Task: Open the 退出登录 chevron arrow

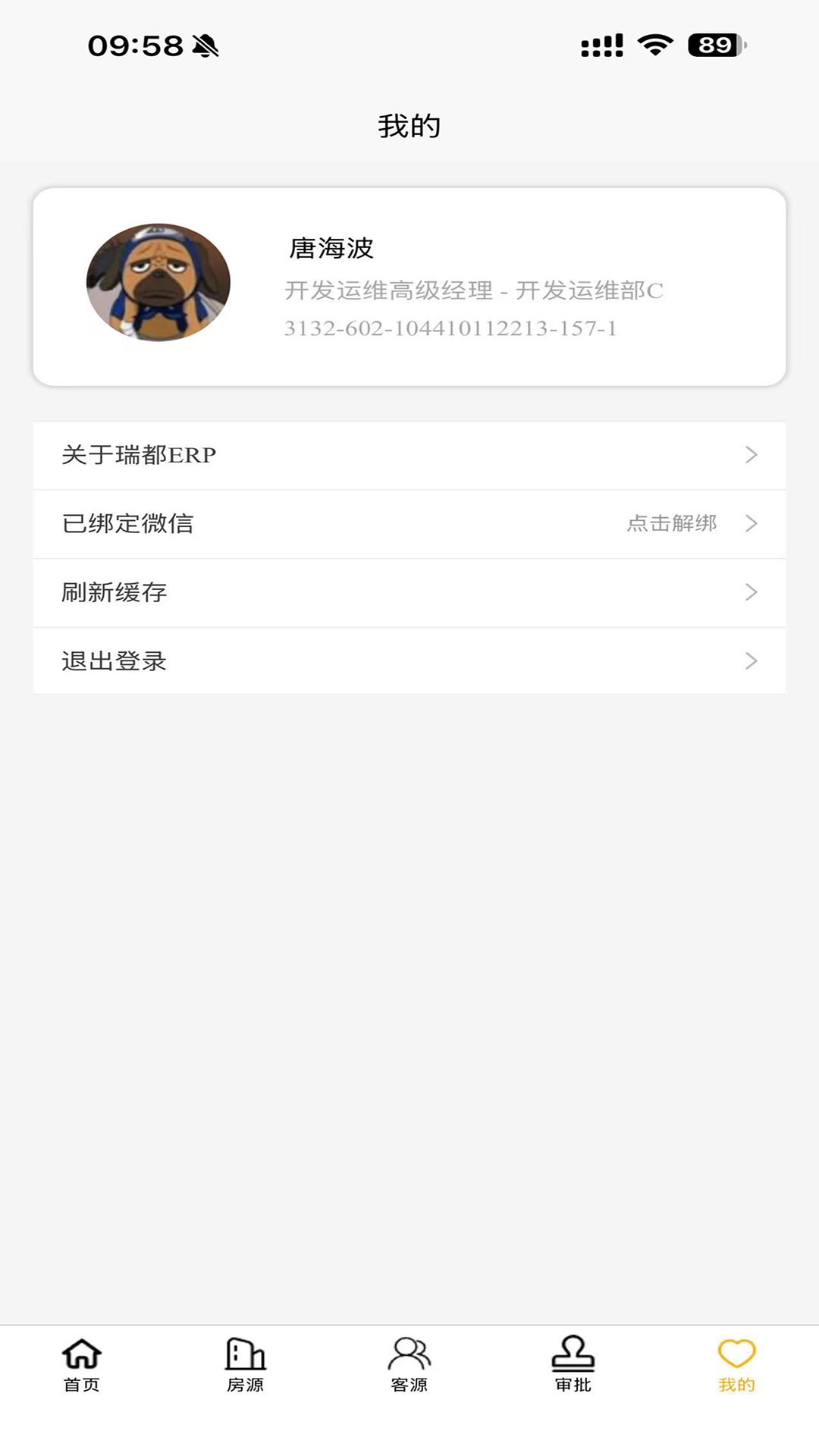Action: [x=752, y=661]
